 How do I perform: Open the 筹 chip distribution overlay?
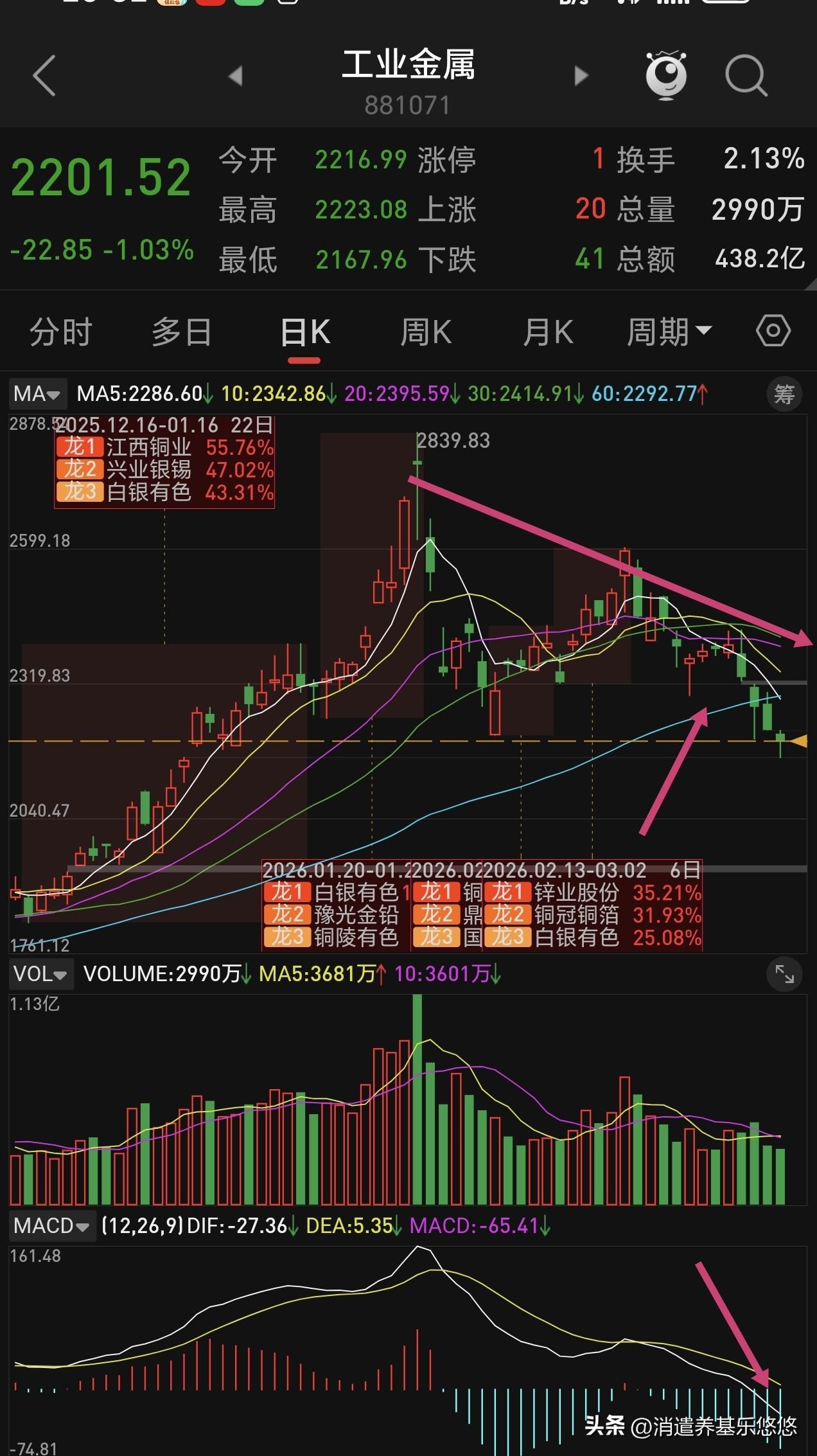[785, 394]
